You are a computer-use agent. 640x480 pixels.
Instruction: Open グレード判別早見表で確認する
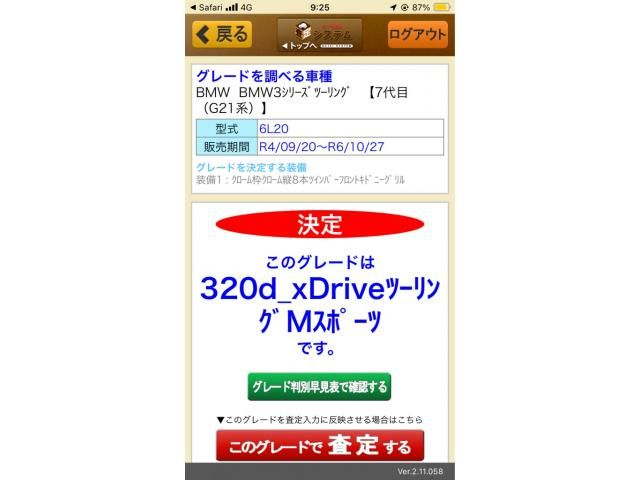pyautogui.click(x=319, y=387)
